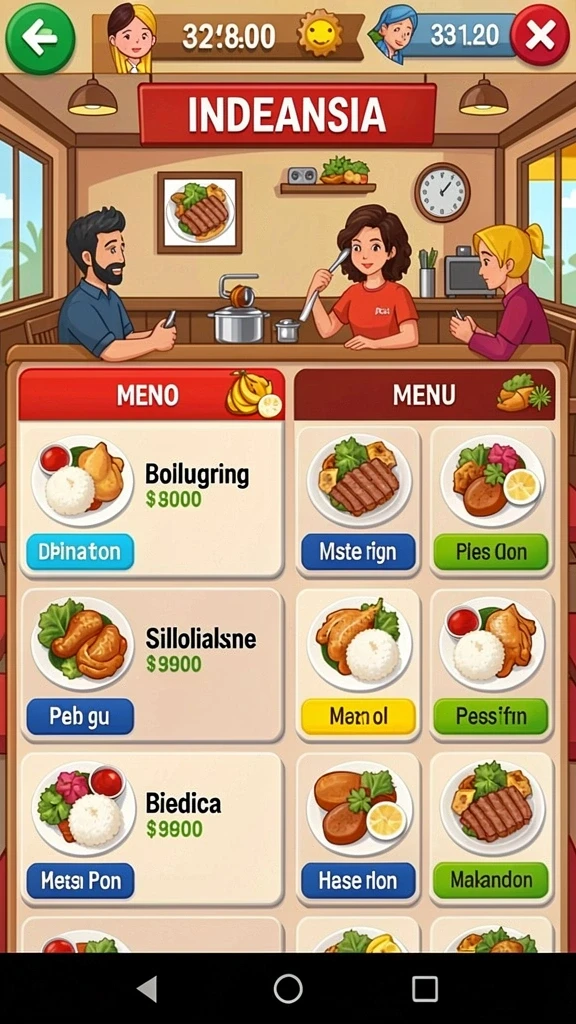Open the Sillolialsne dish card
Screen dimensions: 576x1024
tap(152, 665)
